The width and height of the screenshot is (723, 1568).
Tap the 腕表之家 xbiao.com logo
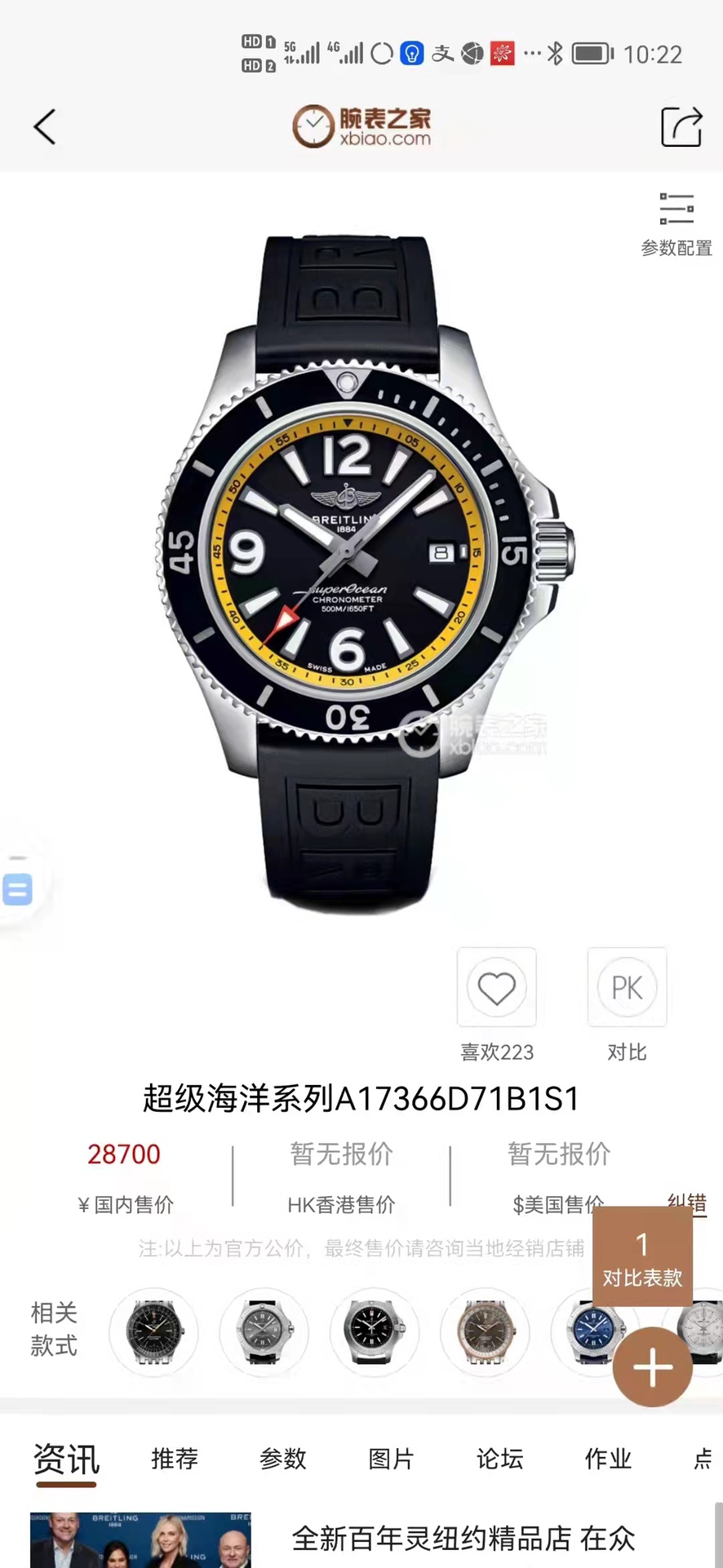[361, 126]
